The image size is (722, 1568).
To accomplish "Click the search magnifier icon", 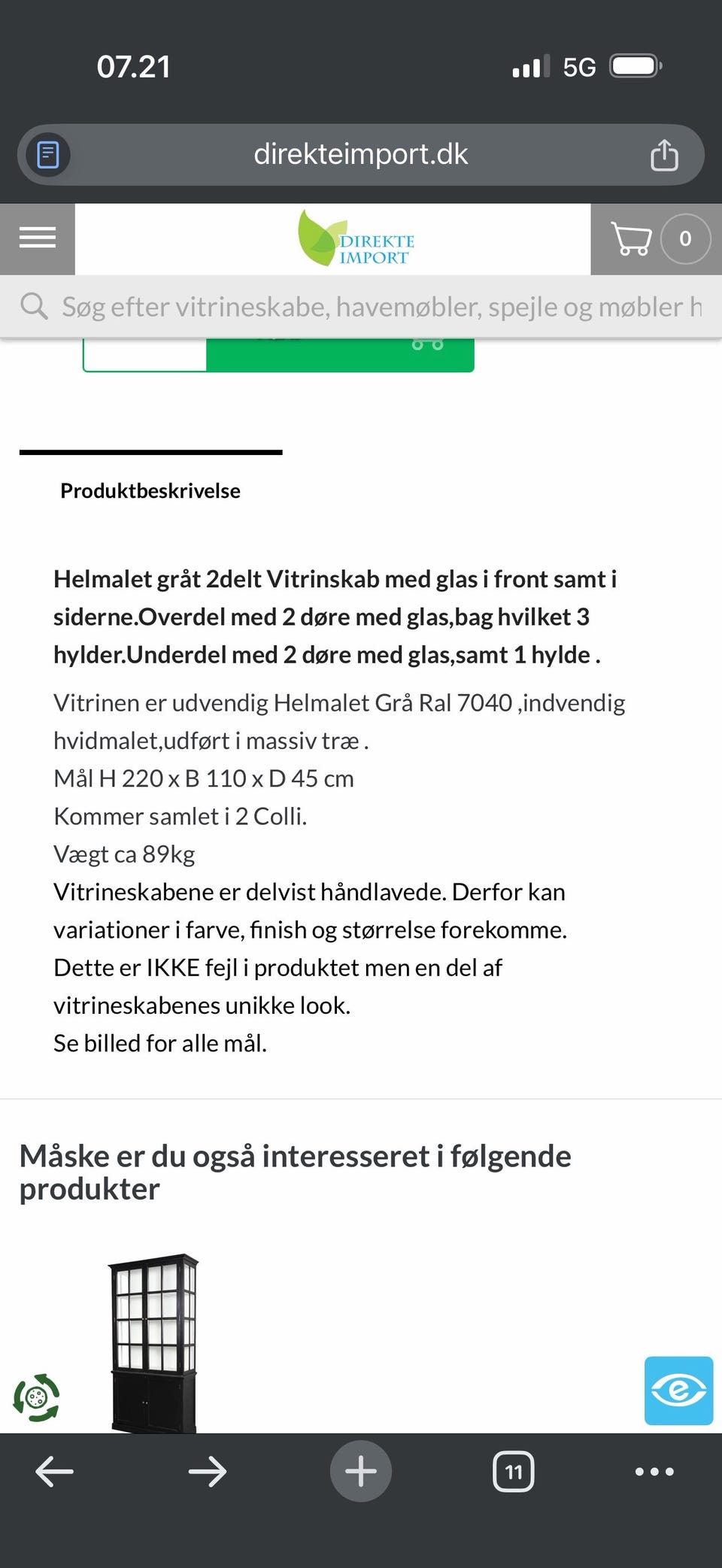I will pos(34,306).
